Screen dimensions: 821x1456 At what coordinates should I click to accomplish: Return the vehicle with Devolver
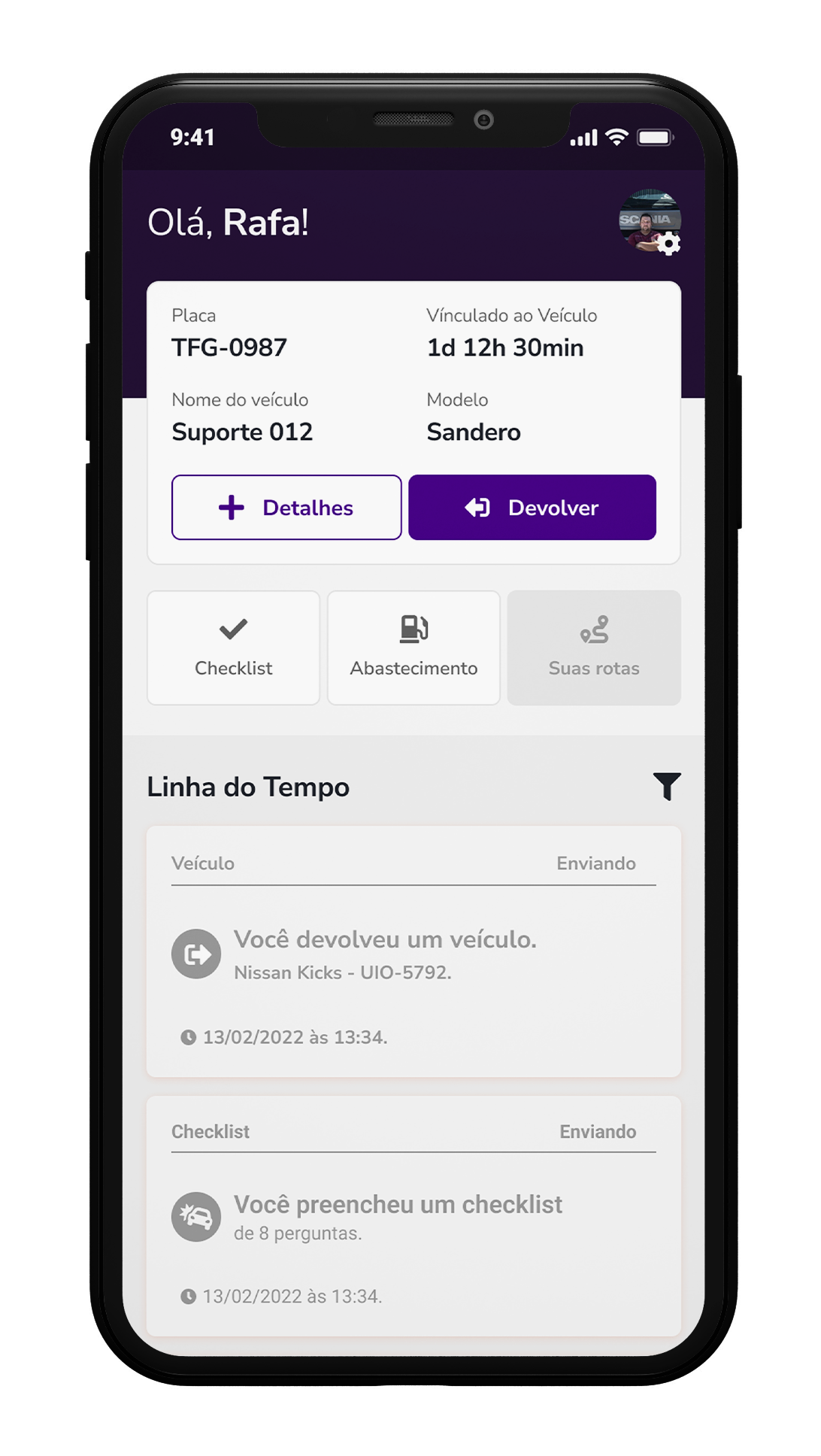(x=532, y=508)
